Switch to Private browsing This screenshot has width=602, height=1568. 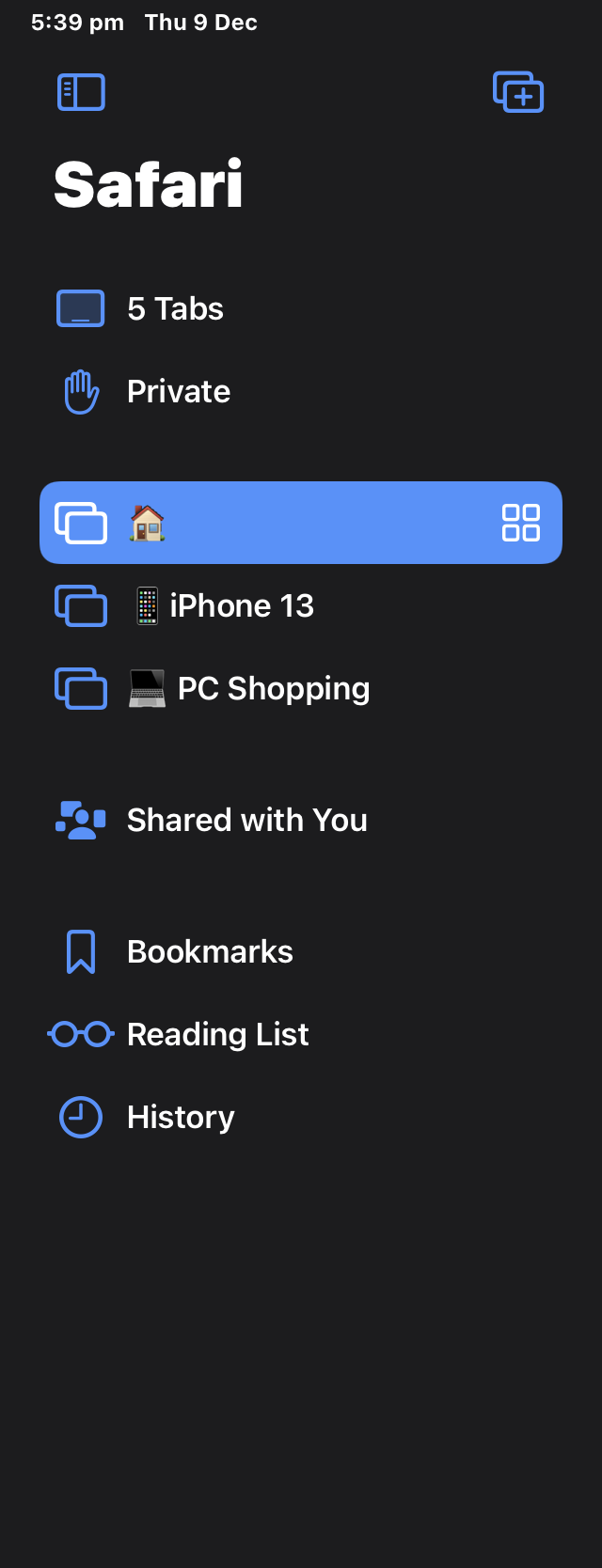coord(301,391)
